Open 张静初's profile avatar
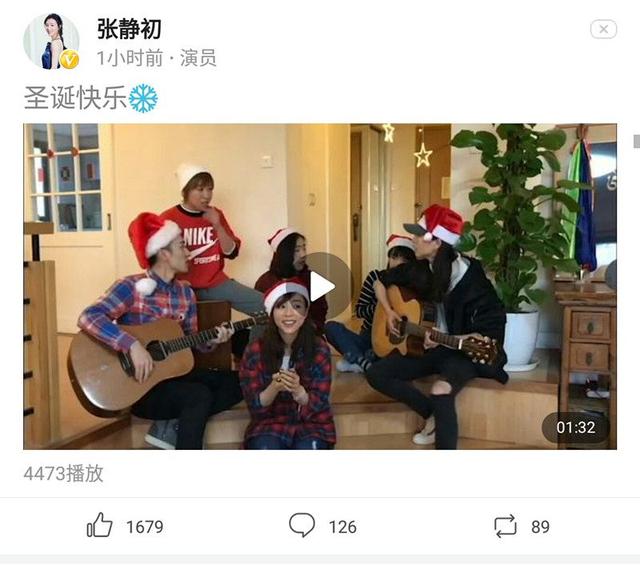This screenshot has height=582, width=640. pyautogui.click(x=50, y=42)
